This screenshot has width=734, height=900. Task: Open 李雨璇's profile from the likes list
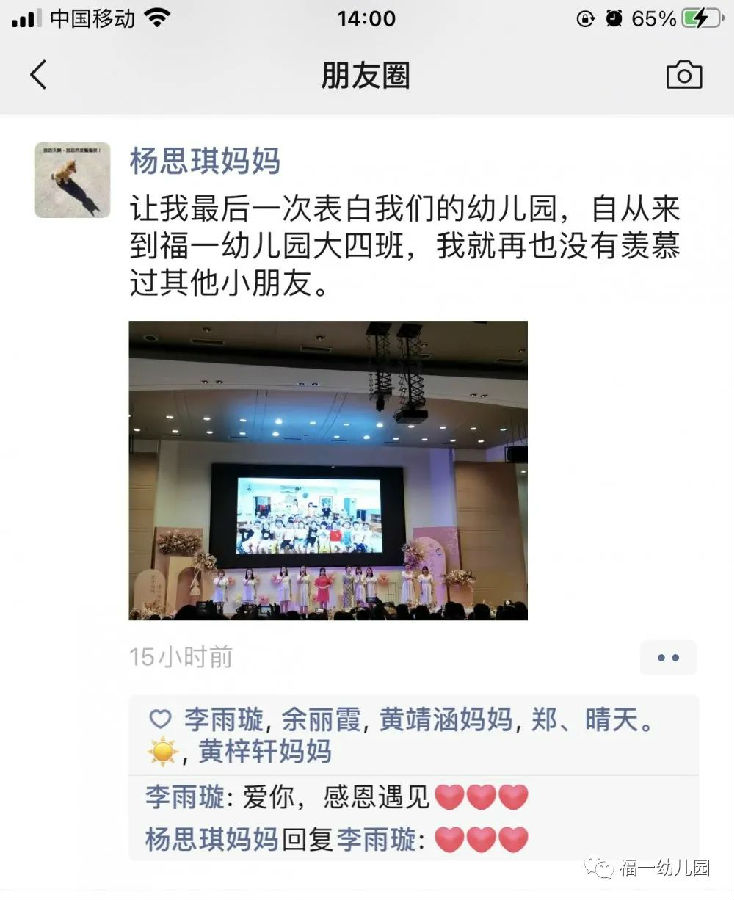[224, 719]
